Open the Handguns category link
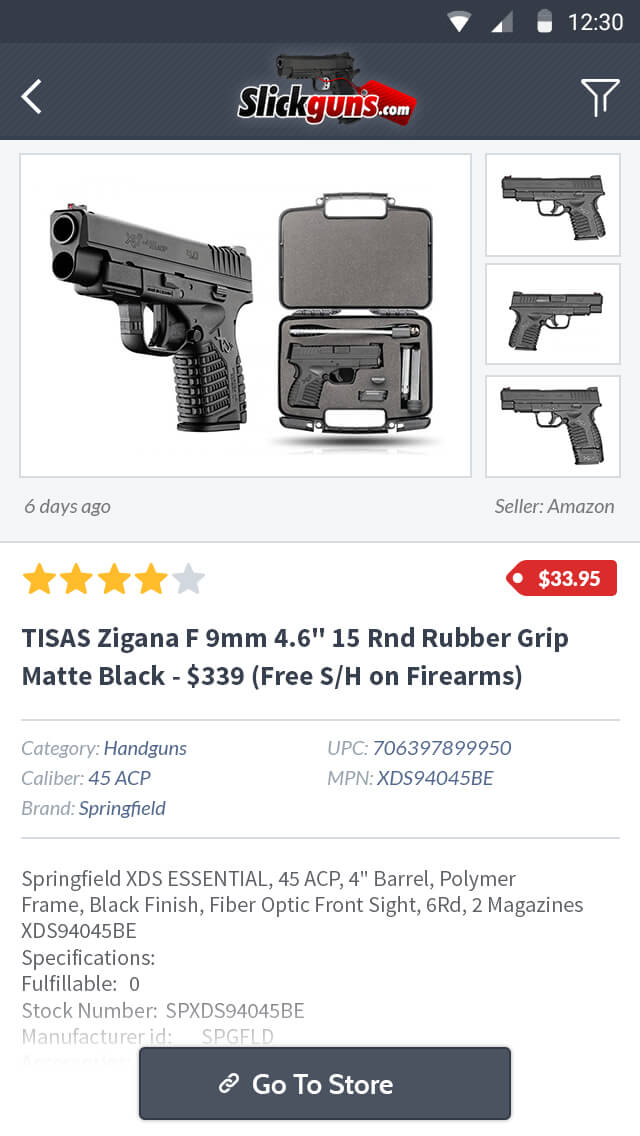 point(145,748)
